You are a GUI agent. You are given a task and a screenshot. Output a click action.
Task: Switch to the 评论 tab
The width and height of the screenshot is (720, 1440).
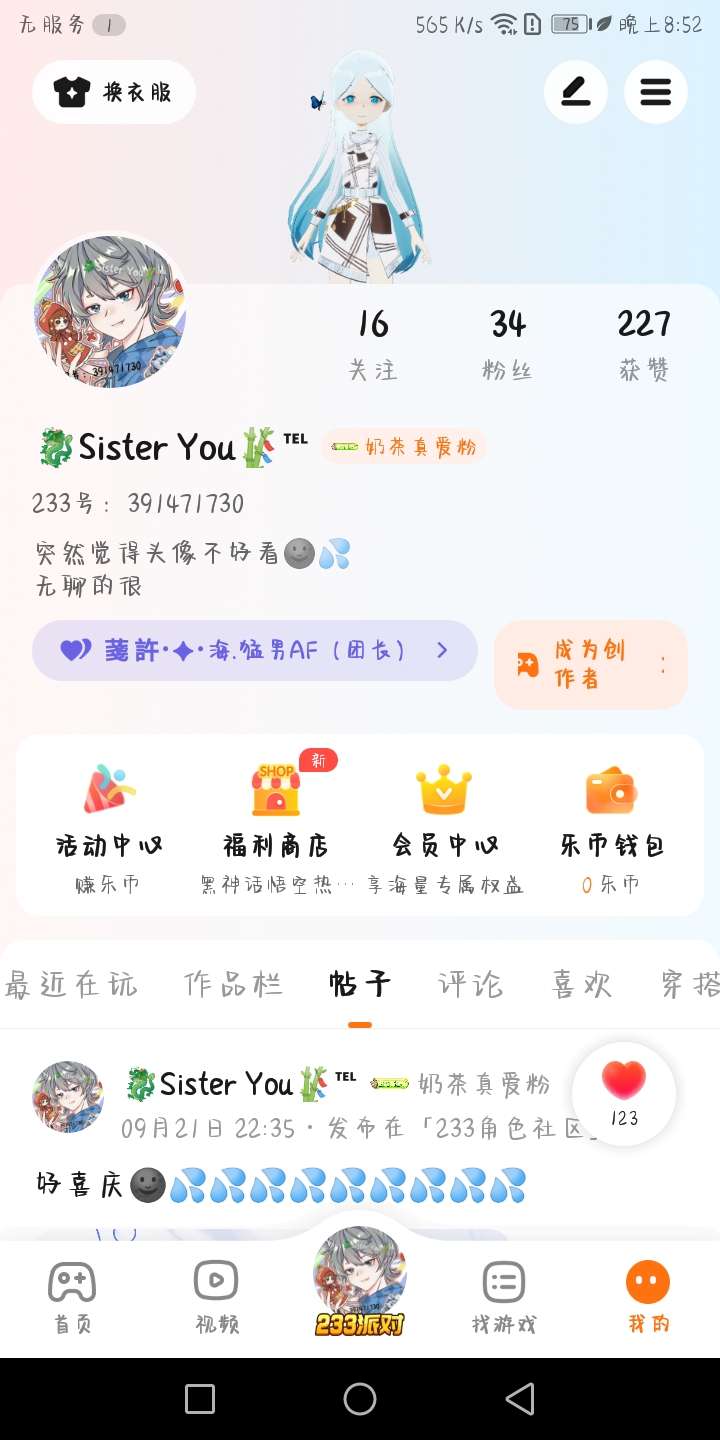(x=470, y=985)
